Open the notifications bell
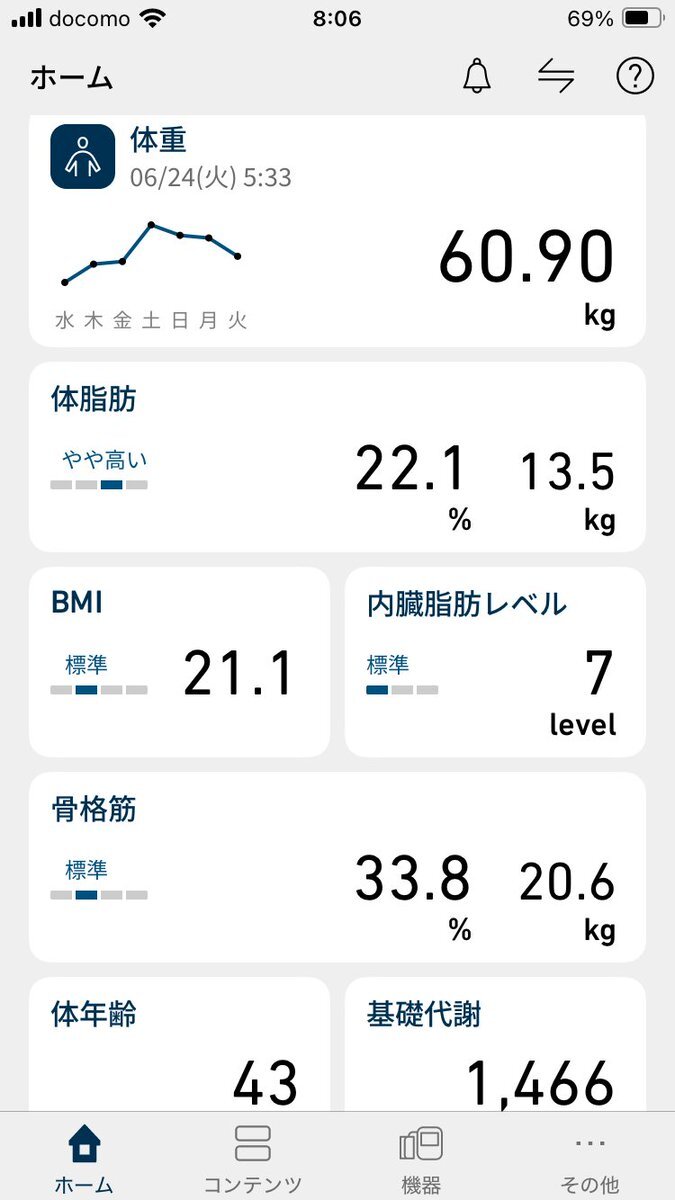 pyautogui.click(x=478, y=76)
